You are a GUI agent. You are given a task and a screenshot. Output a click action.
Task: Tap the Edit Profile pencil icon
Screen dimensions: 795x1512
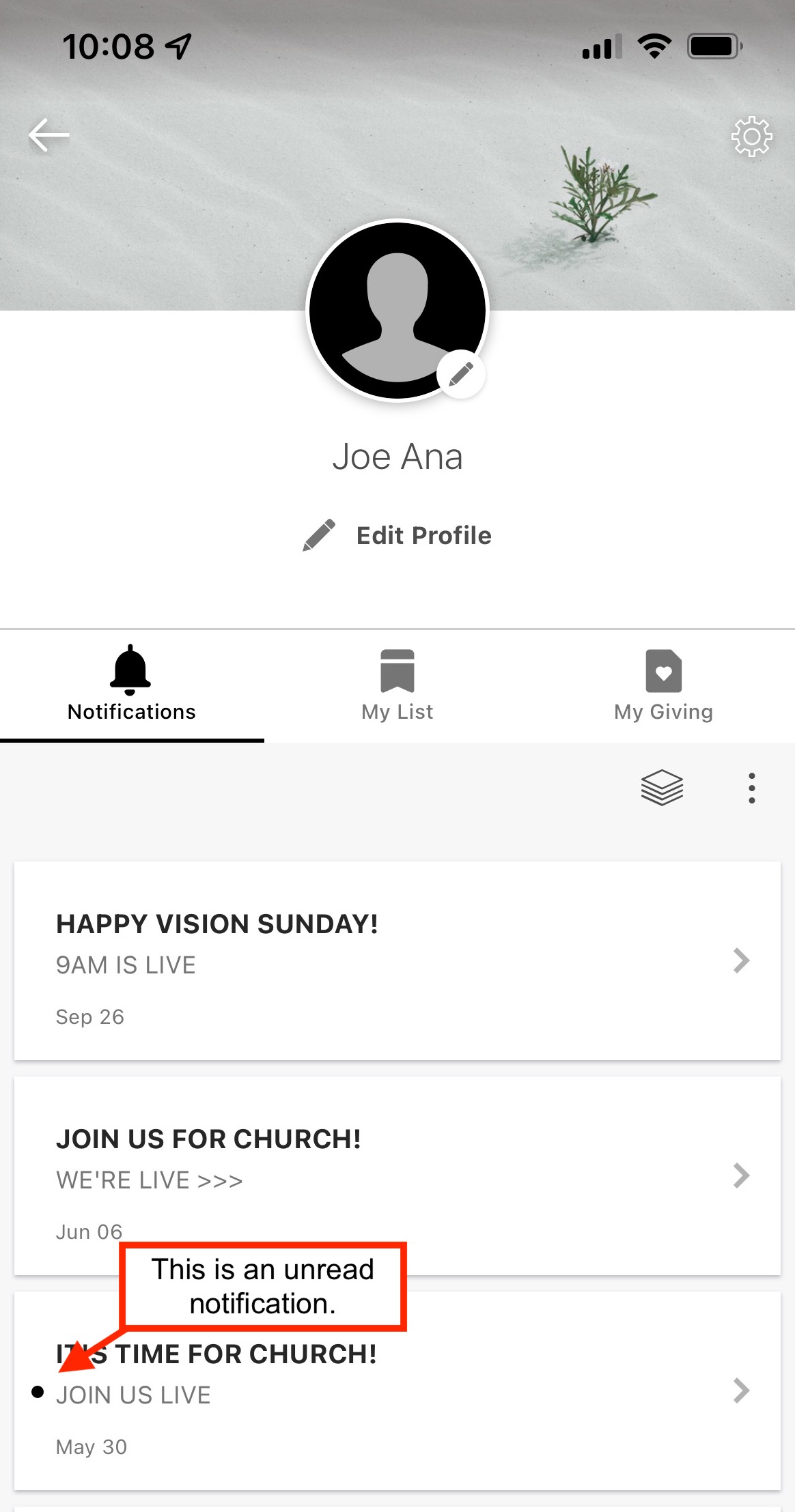318,535
